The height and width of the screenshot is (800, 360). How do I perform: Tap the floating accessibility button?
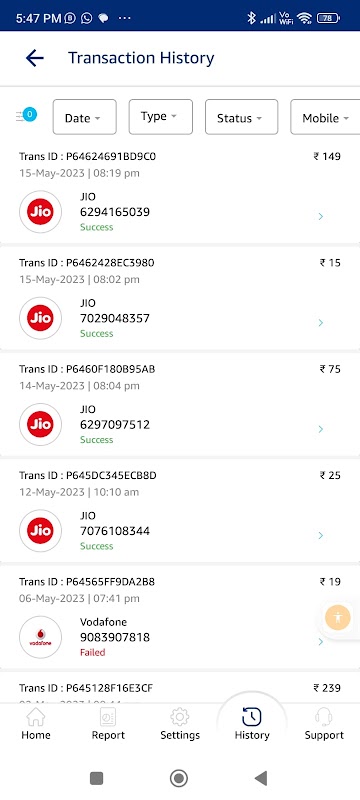[x=338, y=618]
